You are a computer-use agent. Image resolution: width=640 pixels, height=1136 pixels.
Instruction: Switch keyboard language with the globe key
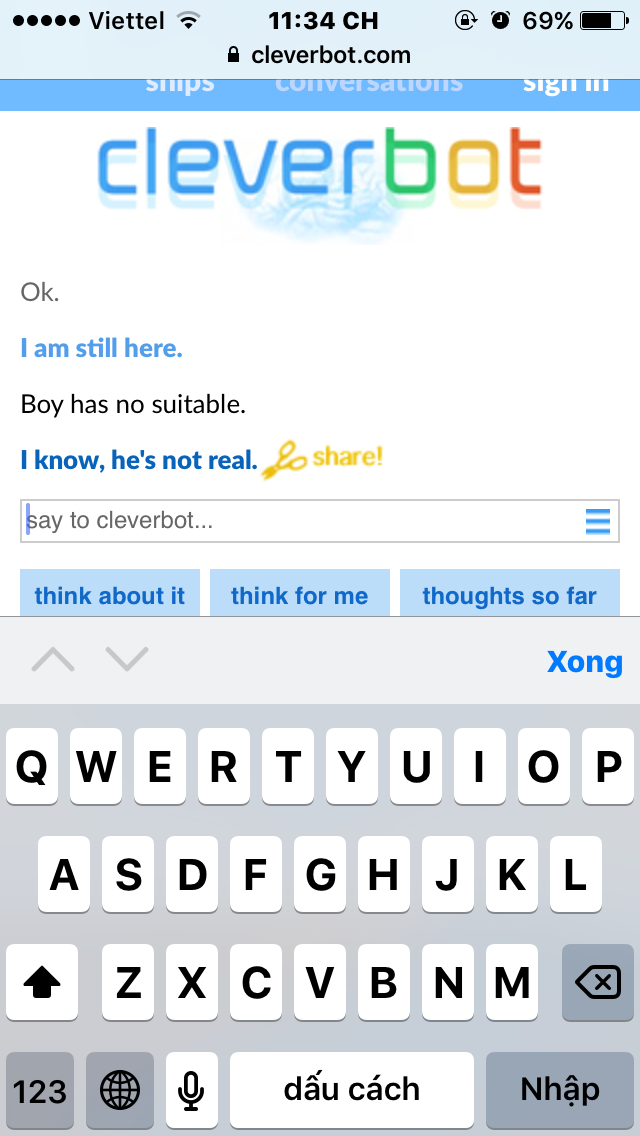coord(120,1090)
